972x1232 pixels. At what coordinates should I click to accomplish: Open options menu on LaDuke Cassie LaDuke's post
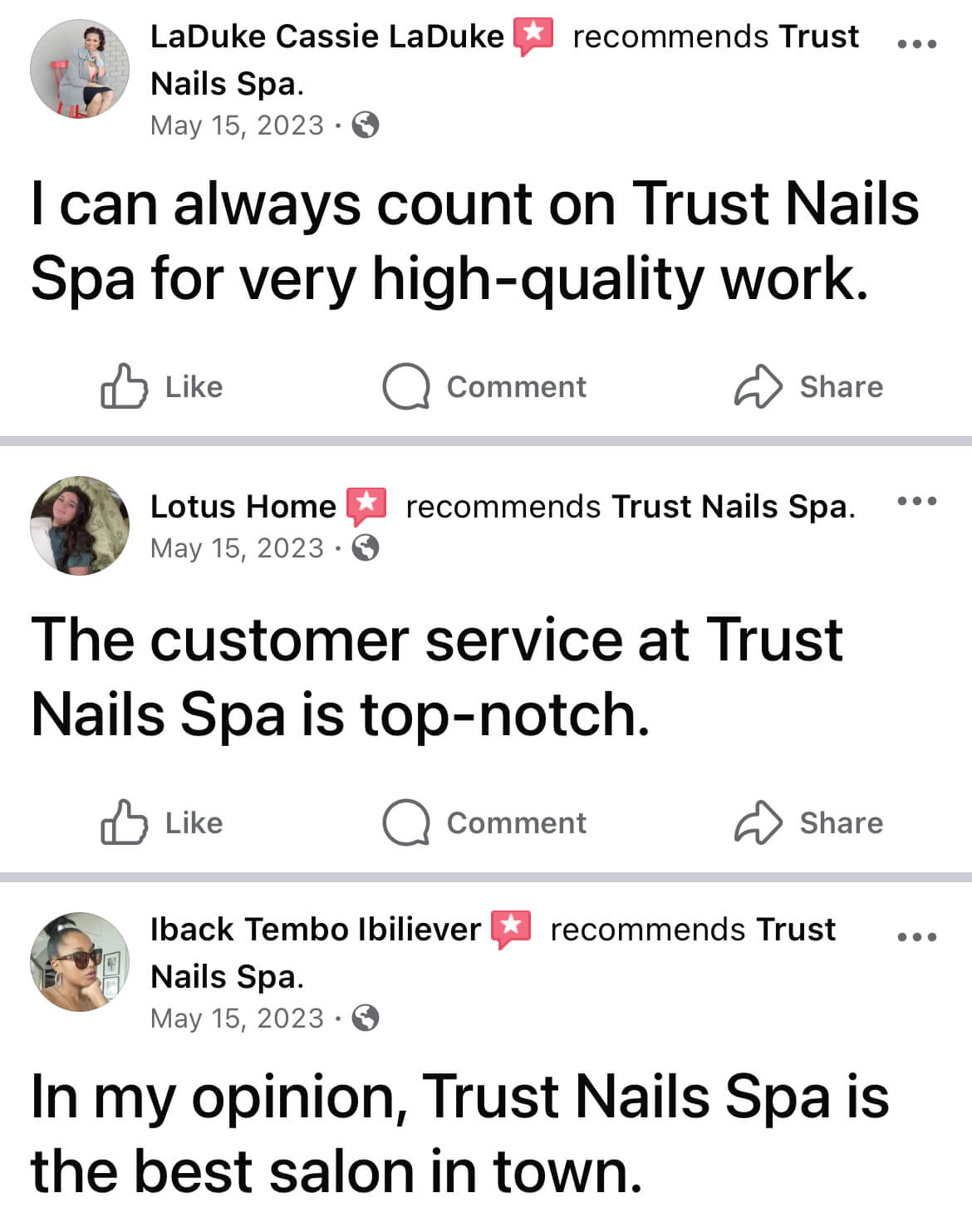tap(917, 43)
